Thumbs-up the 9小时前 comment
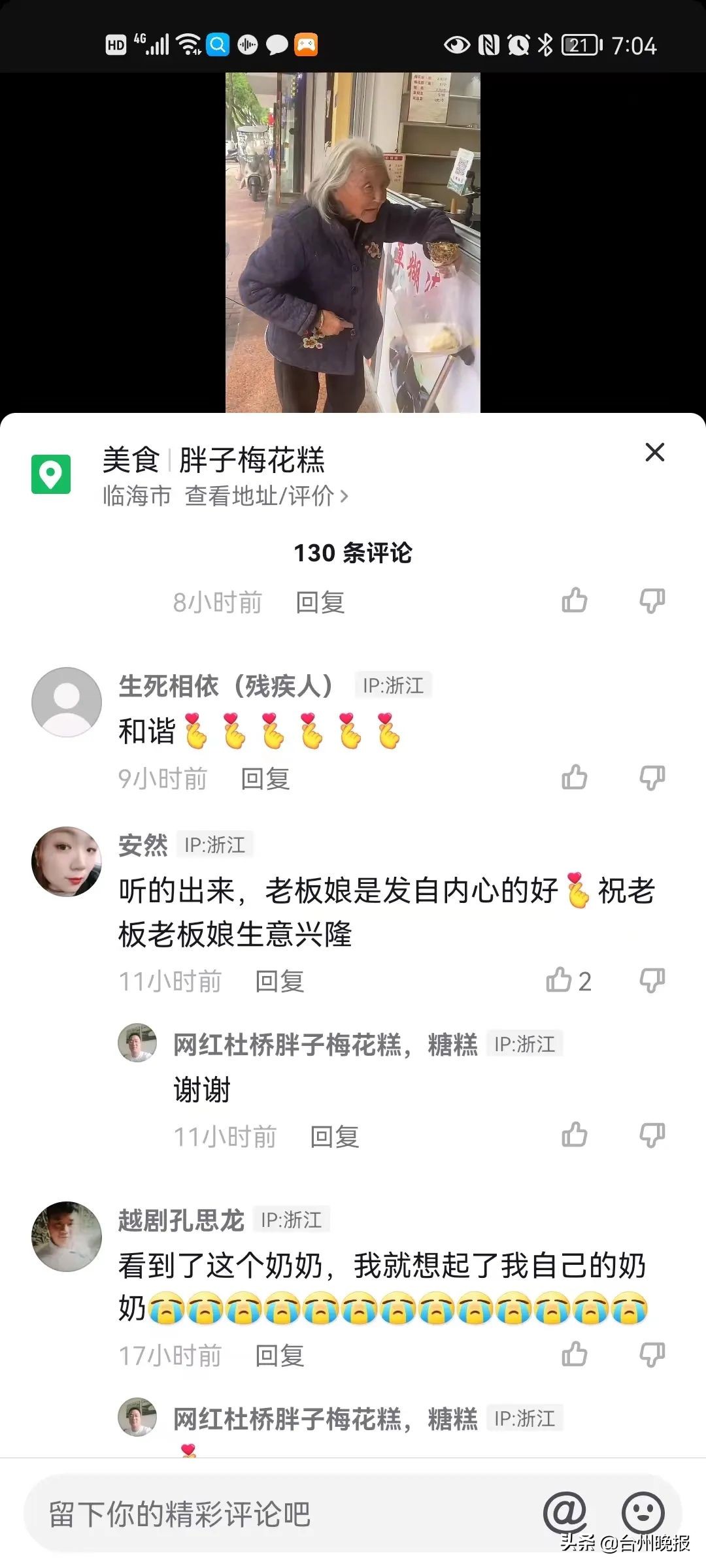The width and height of the screenshot is (706, 1568). coord(575,779)
